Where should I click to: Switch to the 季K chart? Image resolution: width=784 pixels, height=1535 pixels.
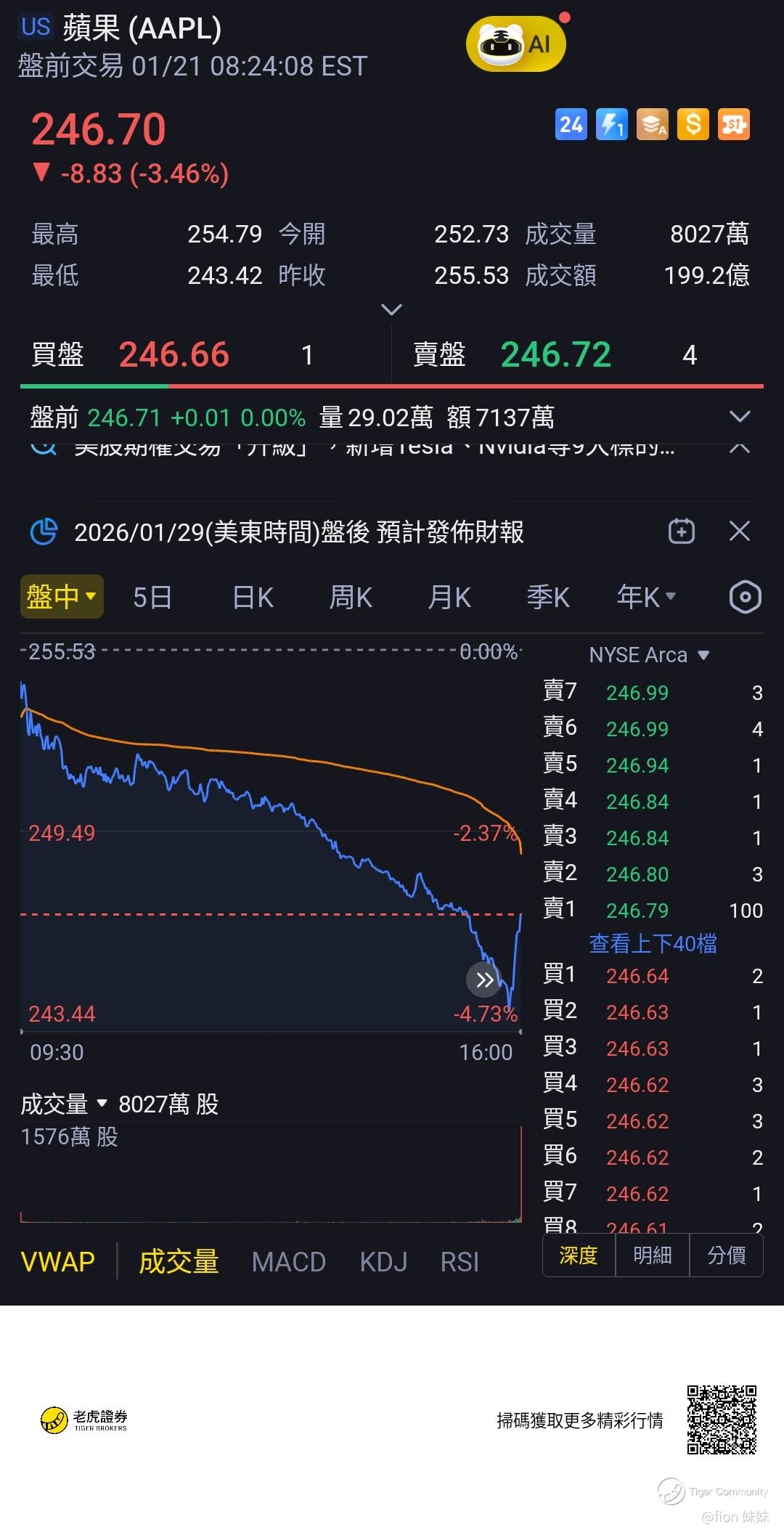click(548, 598)
